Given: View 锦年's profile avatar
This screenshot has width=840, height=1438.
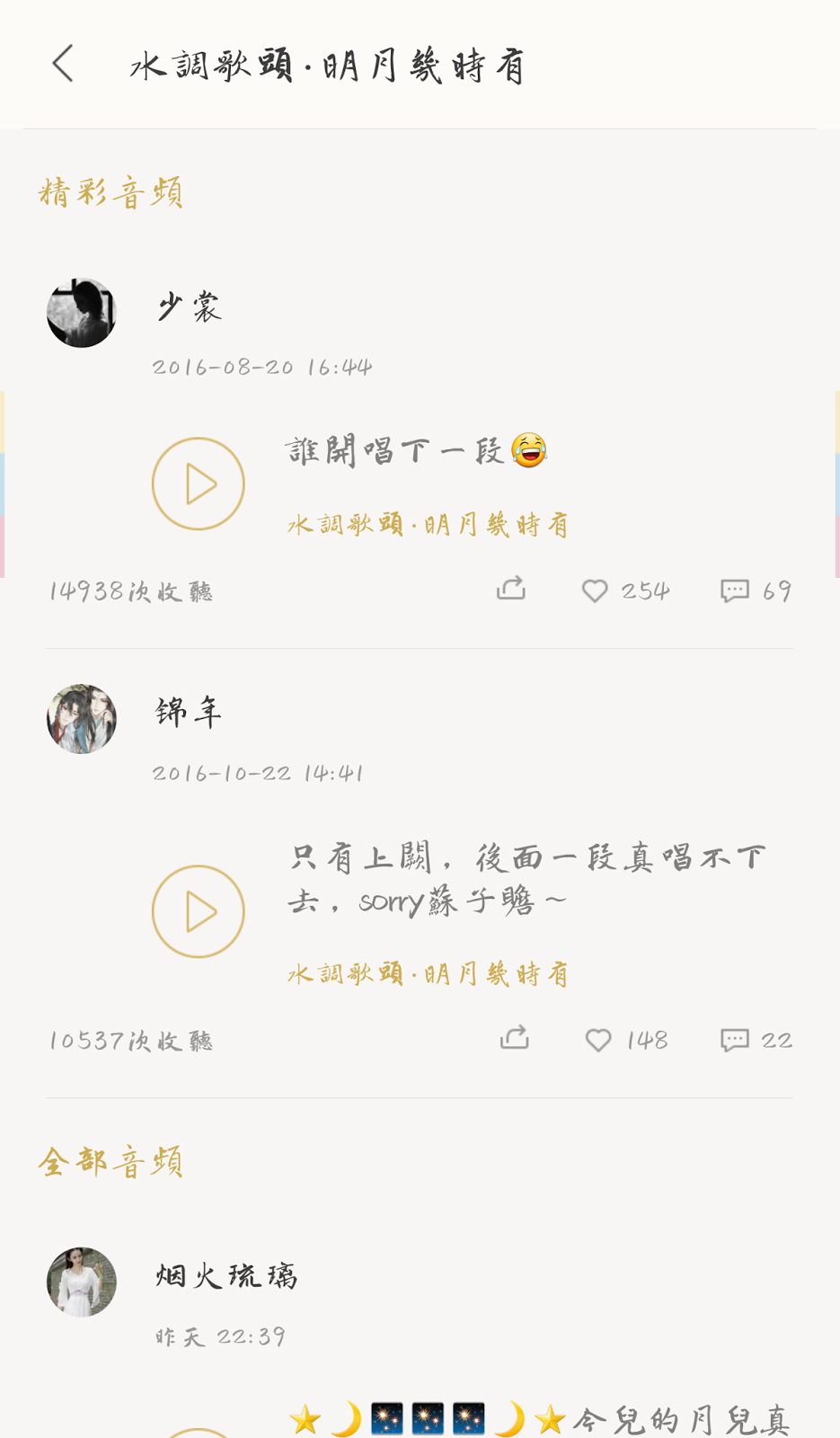Looking at the screenshot, I should pos(82,719).
